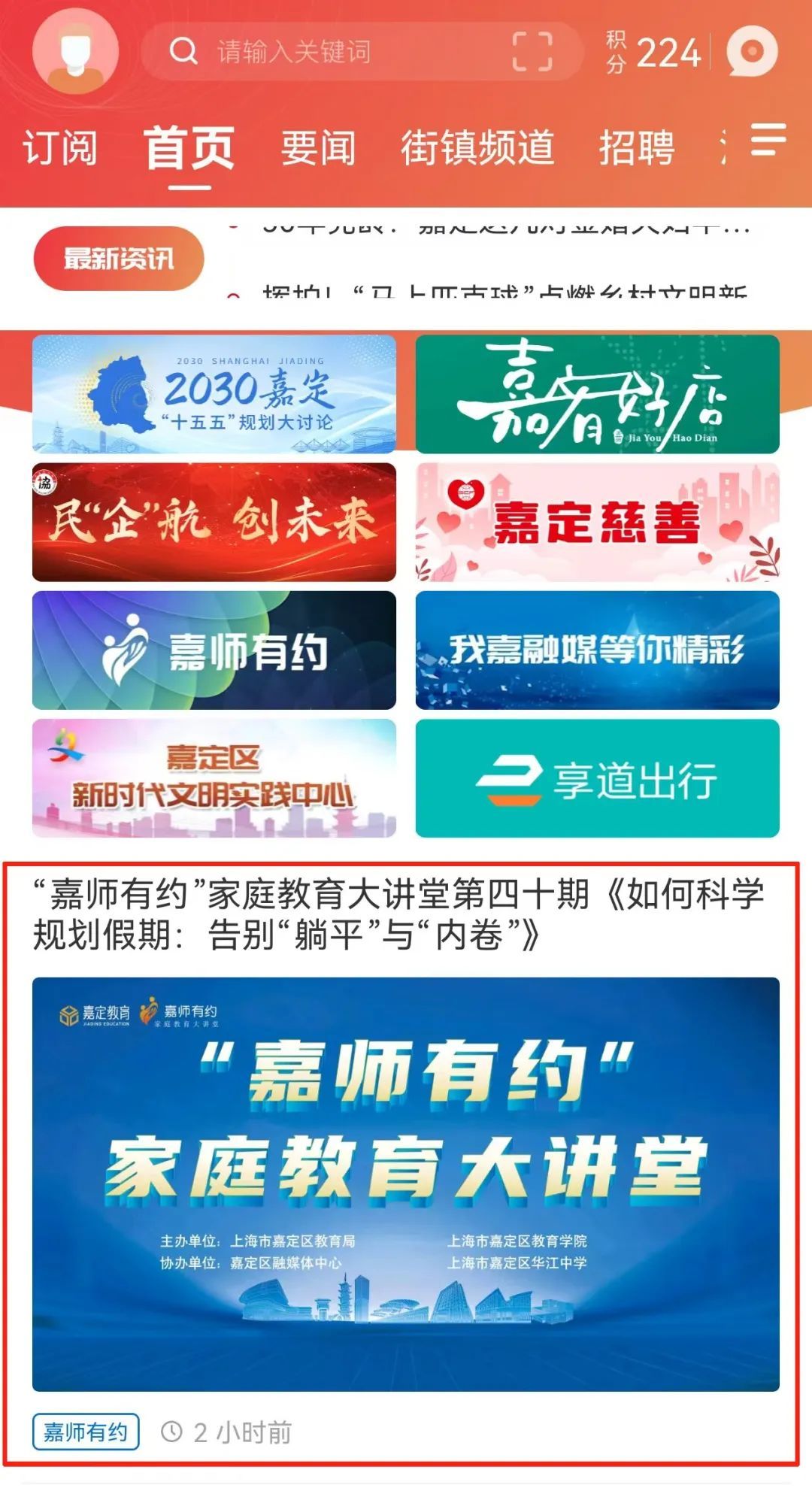Open the 积分 224 points

click(x=653, y=52)
